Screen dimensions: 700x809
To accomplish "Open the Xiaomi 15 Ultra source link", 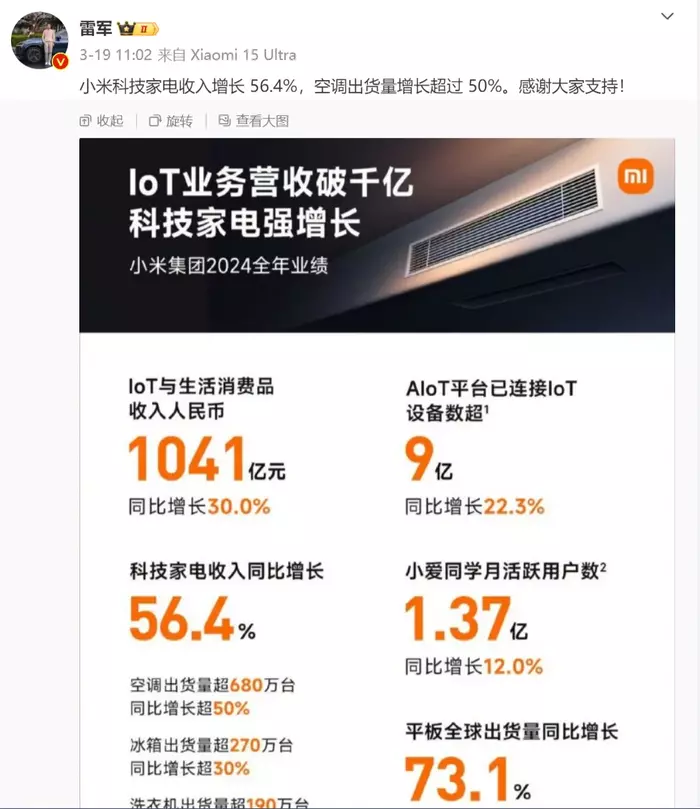I will pyautogui.click(x=243, y=55).
